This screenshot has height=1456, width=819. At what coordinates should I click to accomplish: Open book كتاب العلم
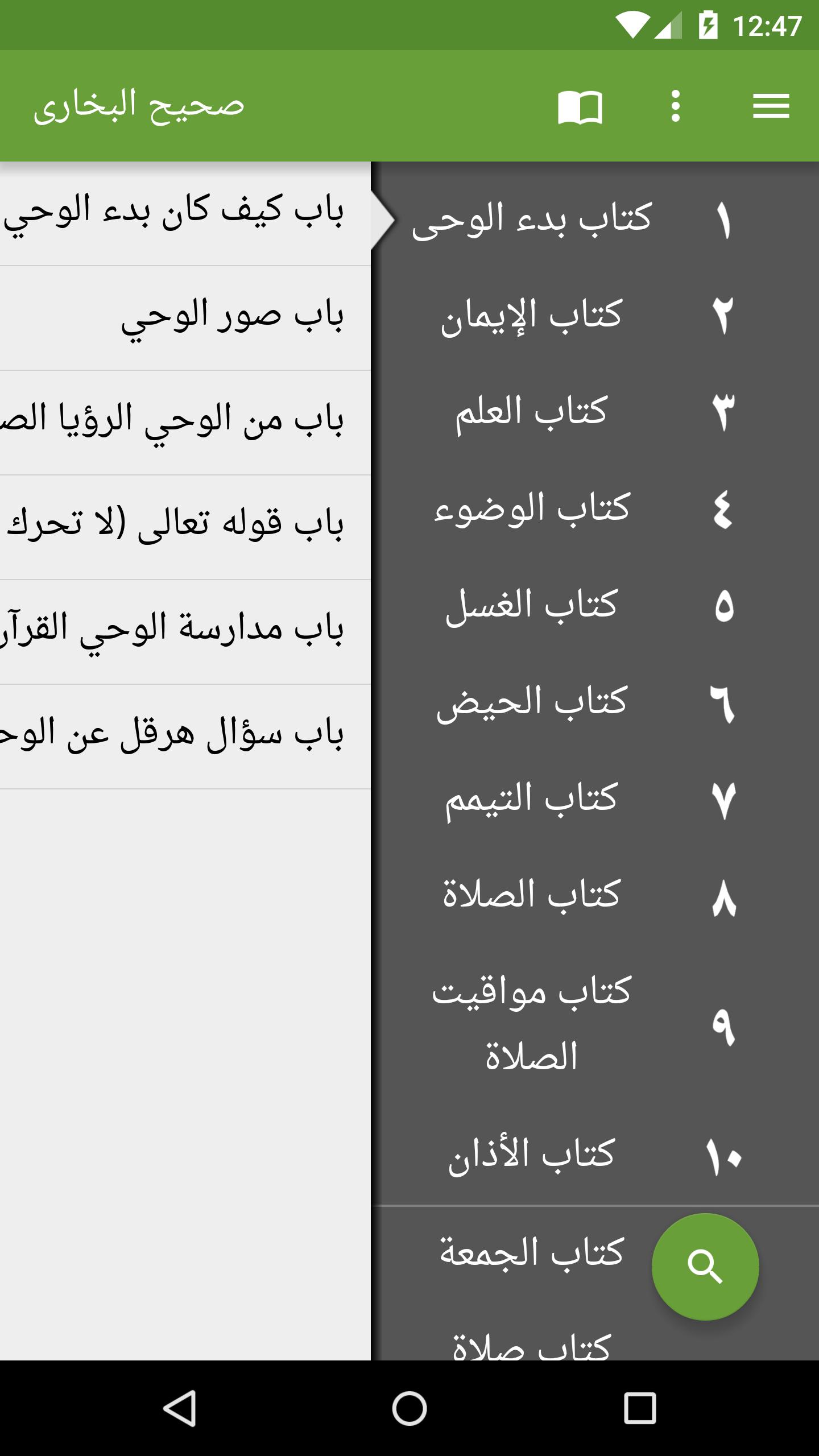[595, 413]
